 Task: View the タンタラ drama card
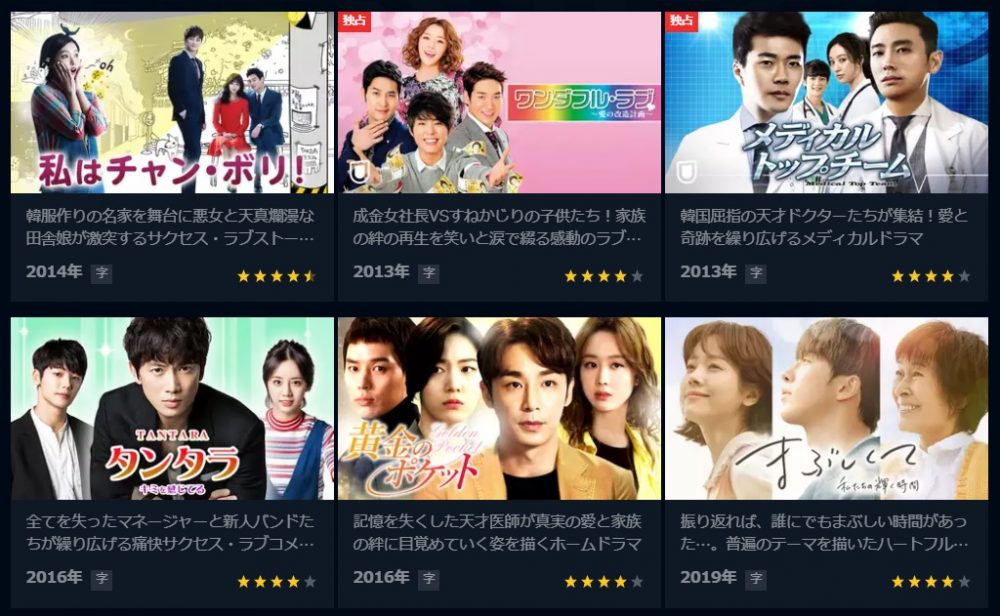tap(172, 409)
